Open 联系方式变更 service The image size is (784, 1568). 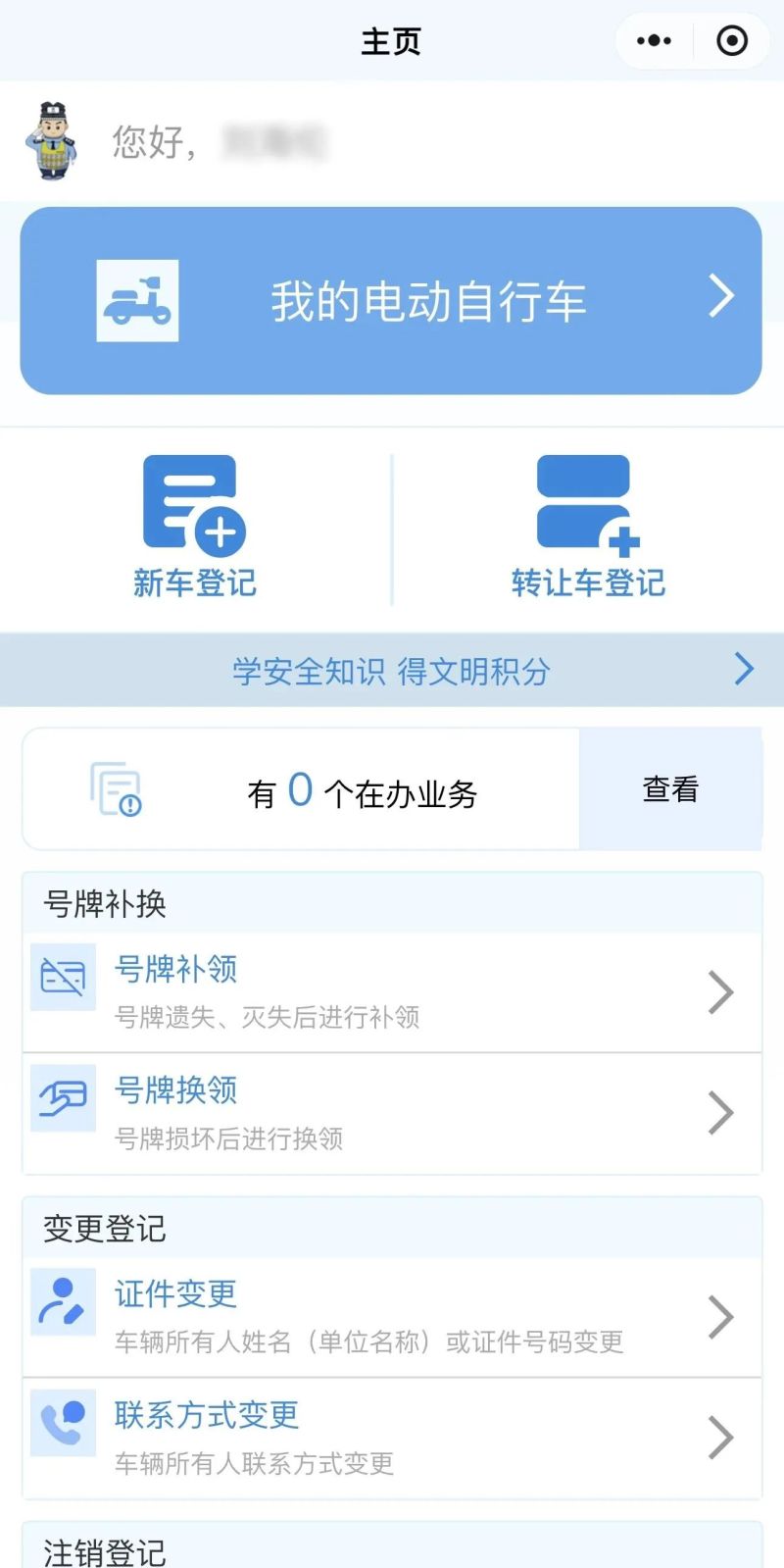(x=392, y=1438)
